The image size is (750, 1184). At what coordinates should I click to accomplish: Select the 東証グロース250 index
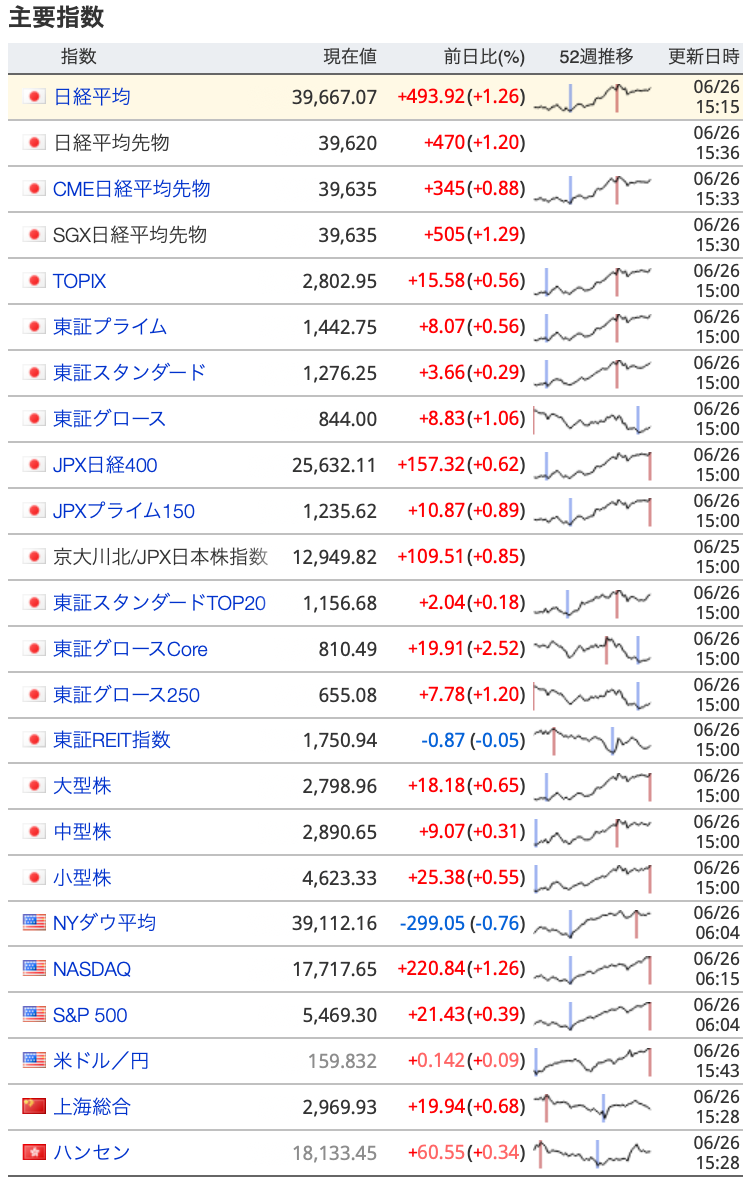pos(126,695)
